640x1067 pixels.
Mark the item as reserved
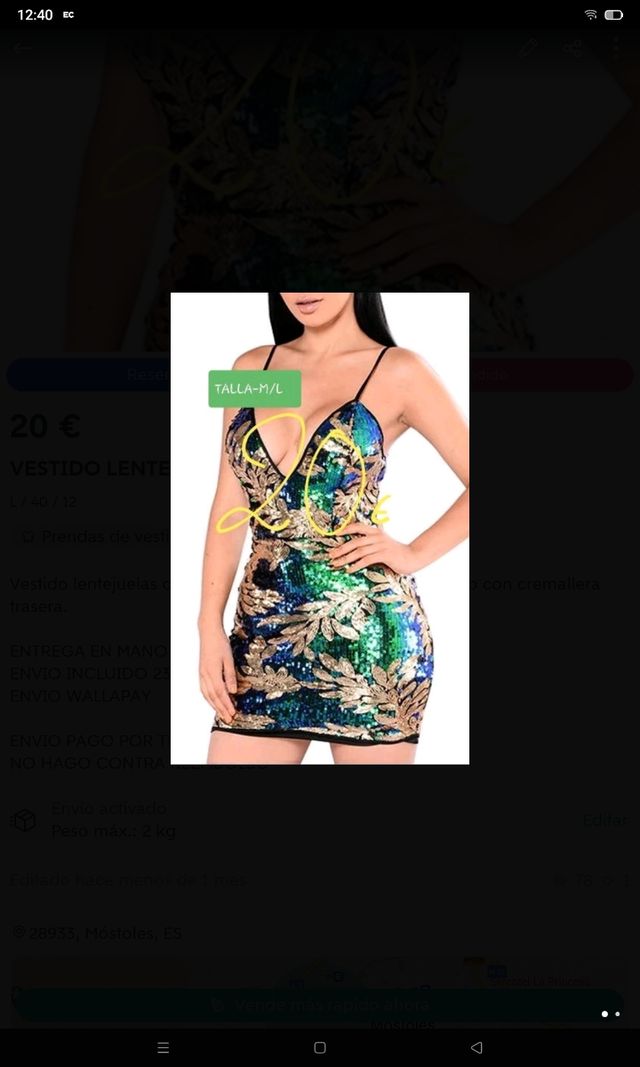coord(90,375)
